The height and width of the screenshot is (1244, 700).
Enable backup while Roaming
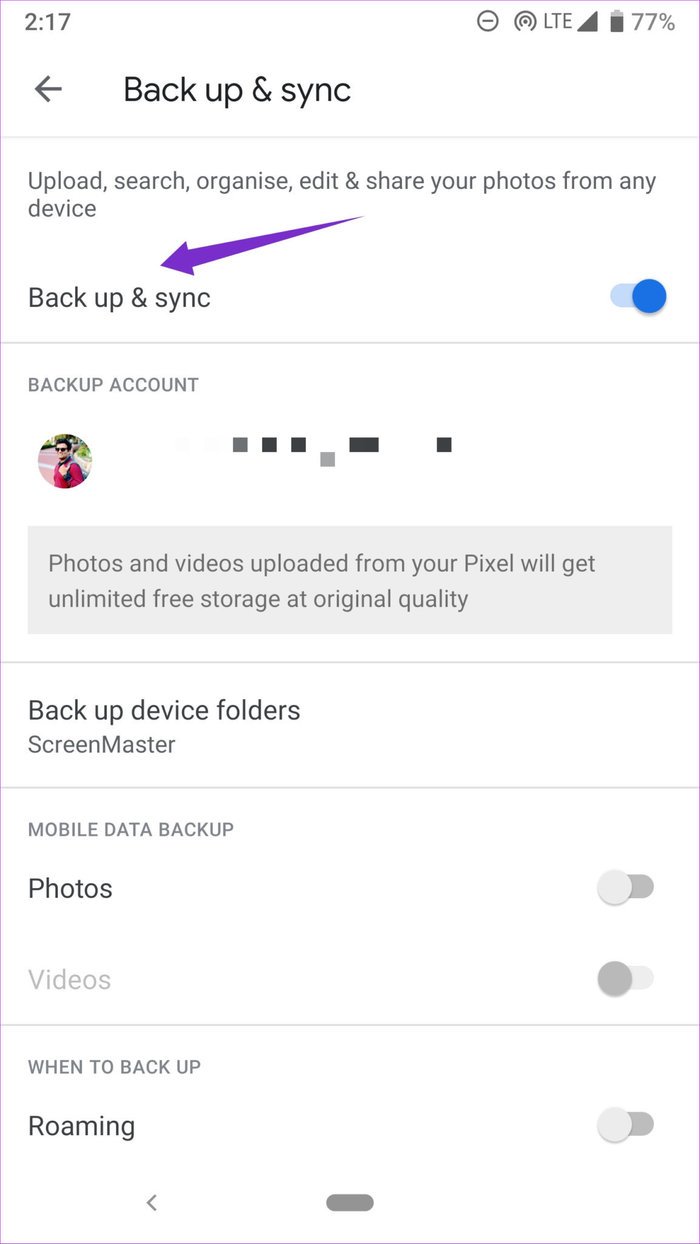tap(626, 1125)
